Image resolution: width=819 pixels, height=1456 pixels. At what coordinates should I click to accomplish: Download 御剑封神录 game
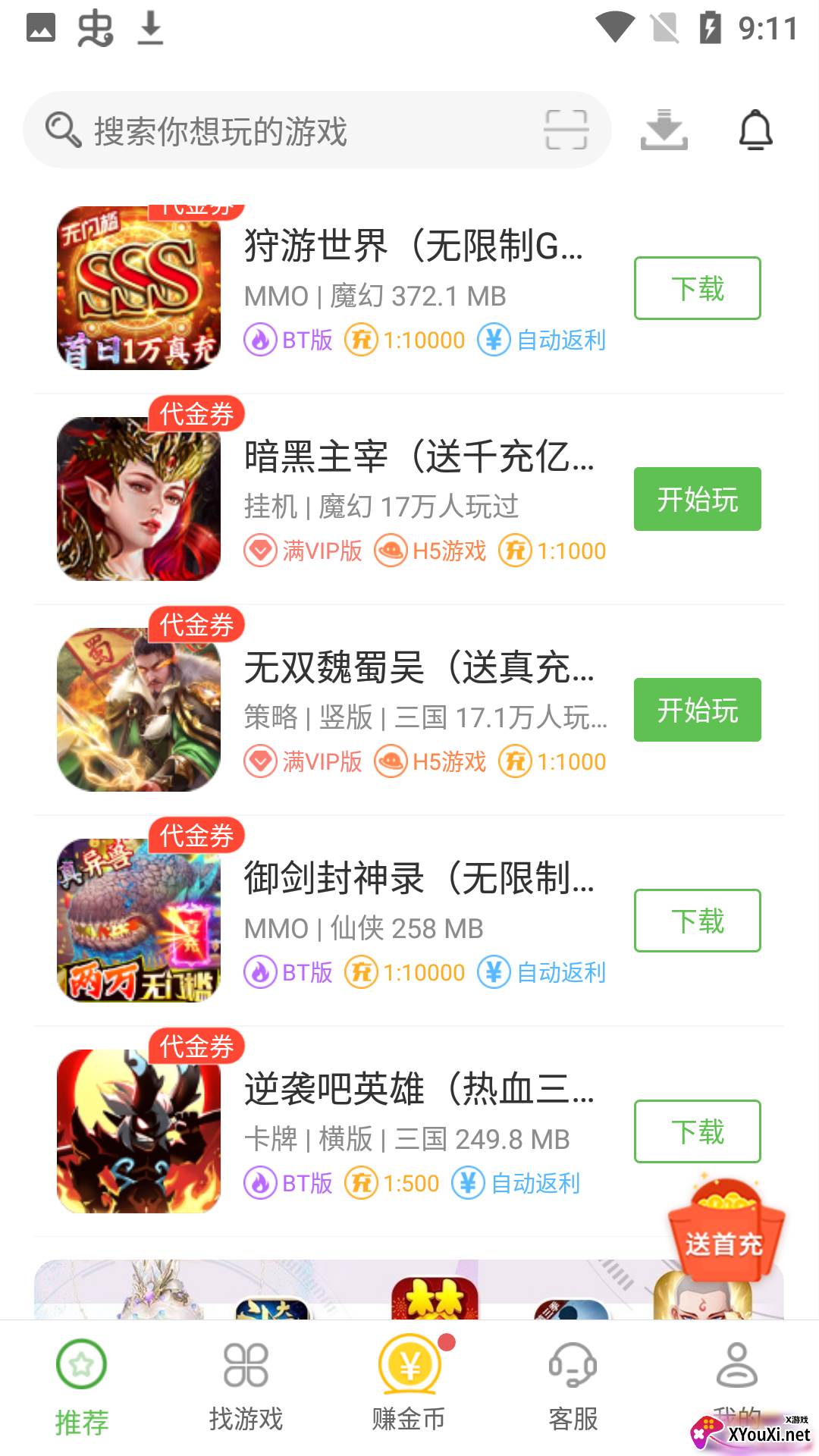click(697, 921)
